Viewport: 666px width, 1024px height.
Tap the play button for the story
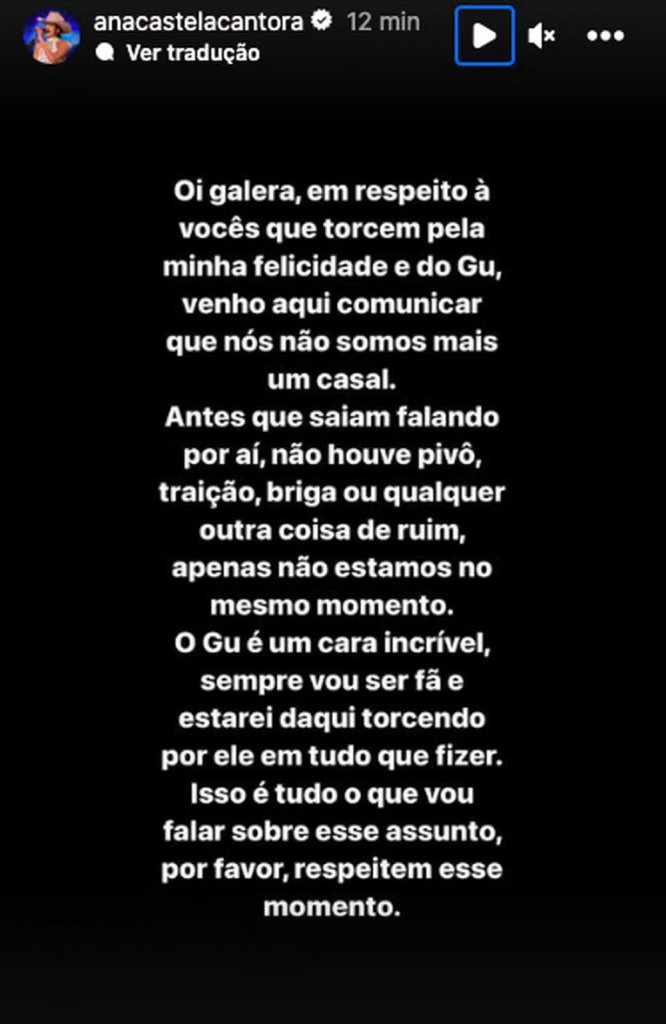coord(484,37)
